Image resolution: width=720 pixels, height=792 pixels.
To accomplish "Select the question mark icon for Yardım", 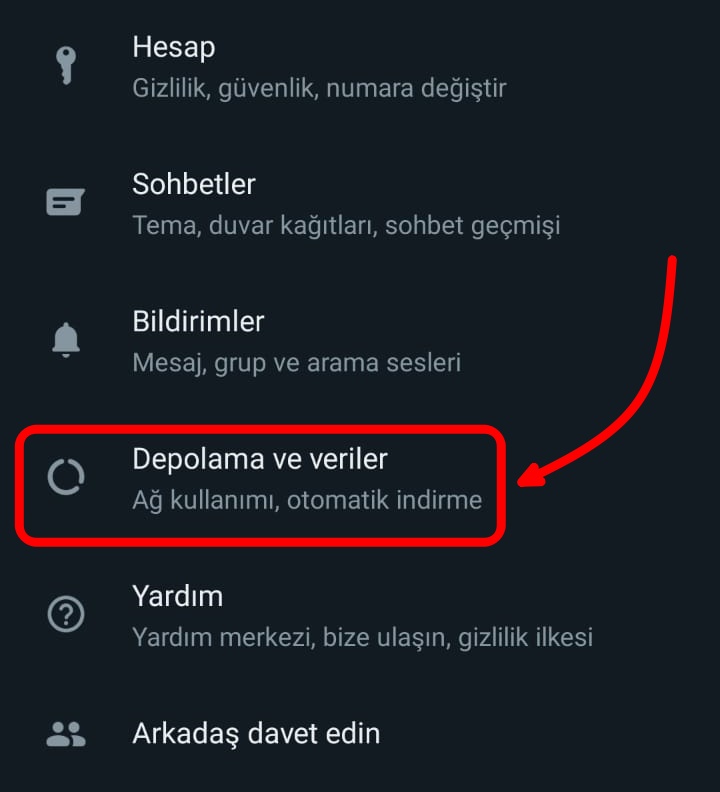I will tap(66, 613).
